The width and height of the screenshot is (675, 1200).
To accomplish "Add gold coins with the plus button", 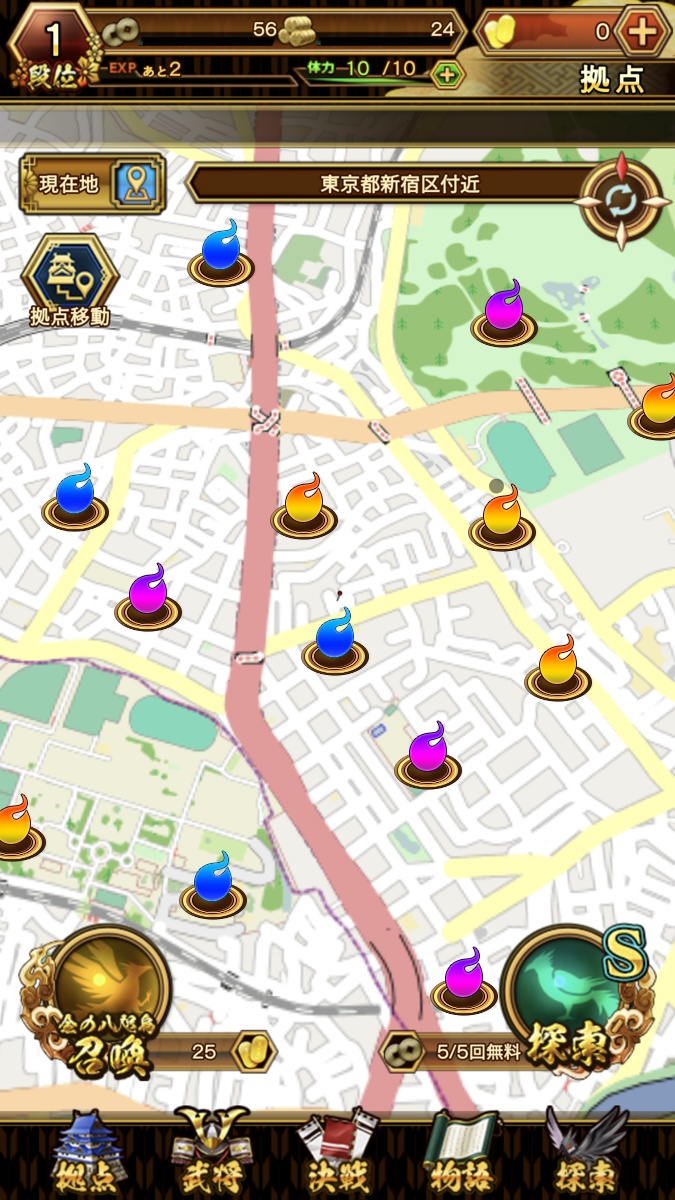I will [x=641, y=31].
